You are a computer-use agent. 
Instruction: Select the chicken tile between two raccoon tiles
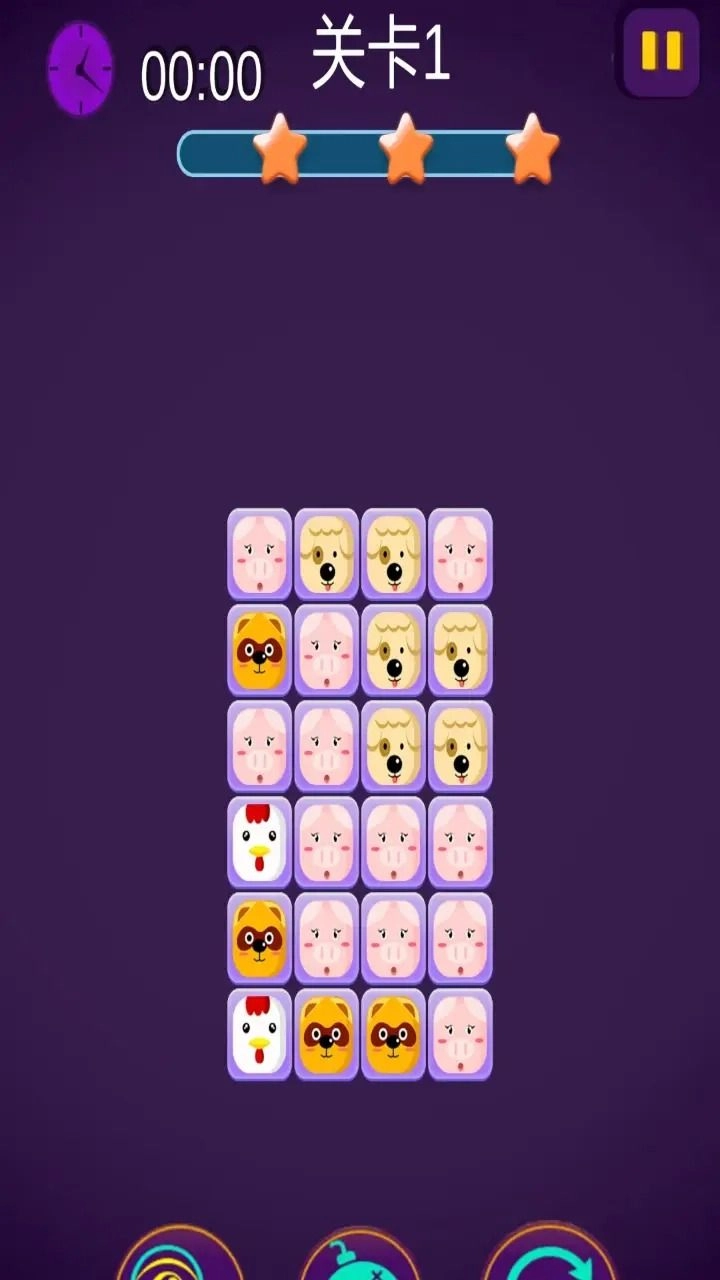260,842
